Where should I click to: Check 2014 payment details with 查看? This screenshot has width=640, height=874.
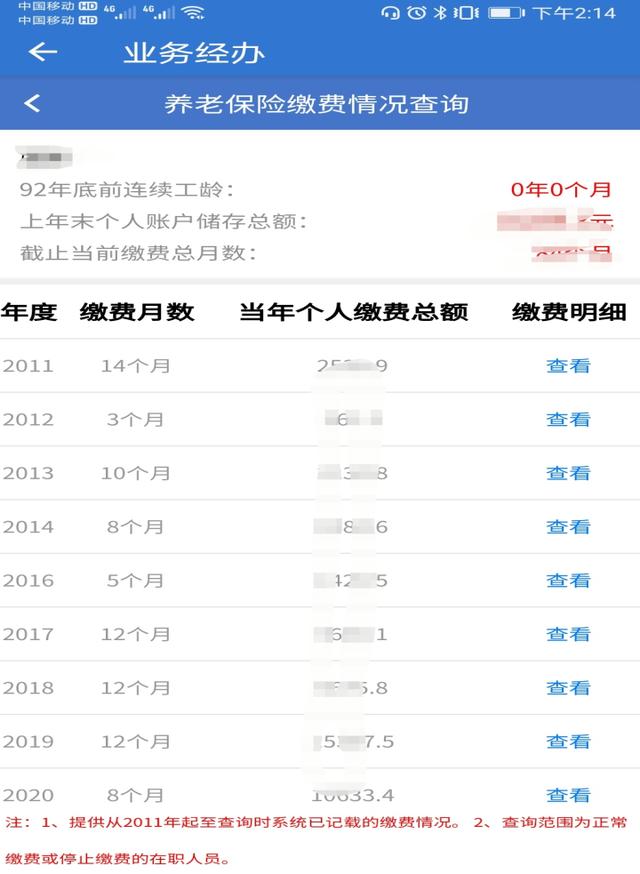pyautogui.click(x=568, y=527)
